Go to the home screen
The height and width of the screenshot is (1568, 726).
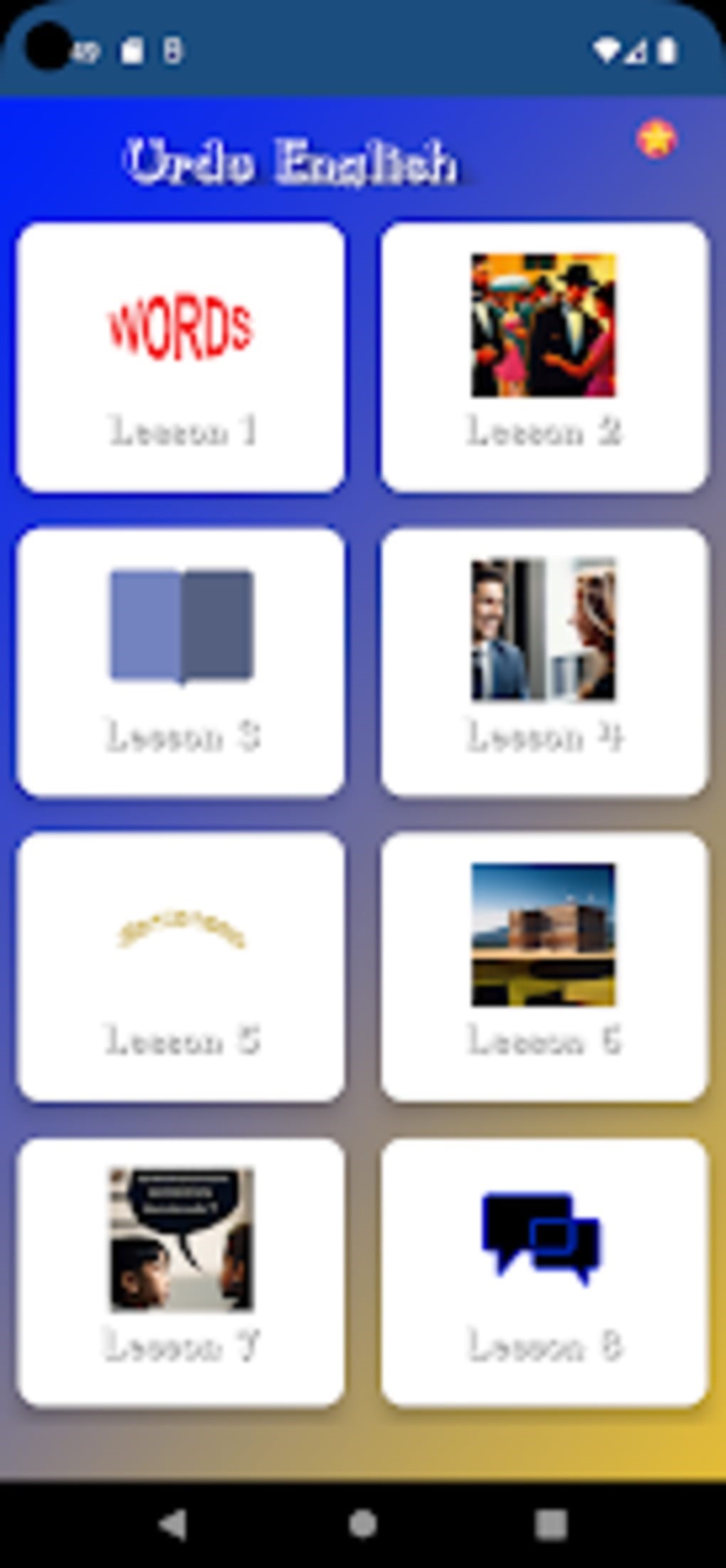(x=362, y=1524)
